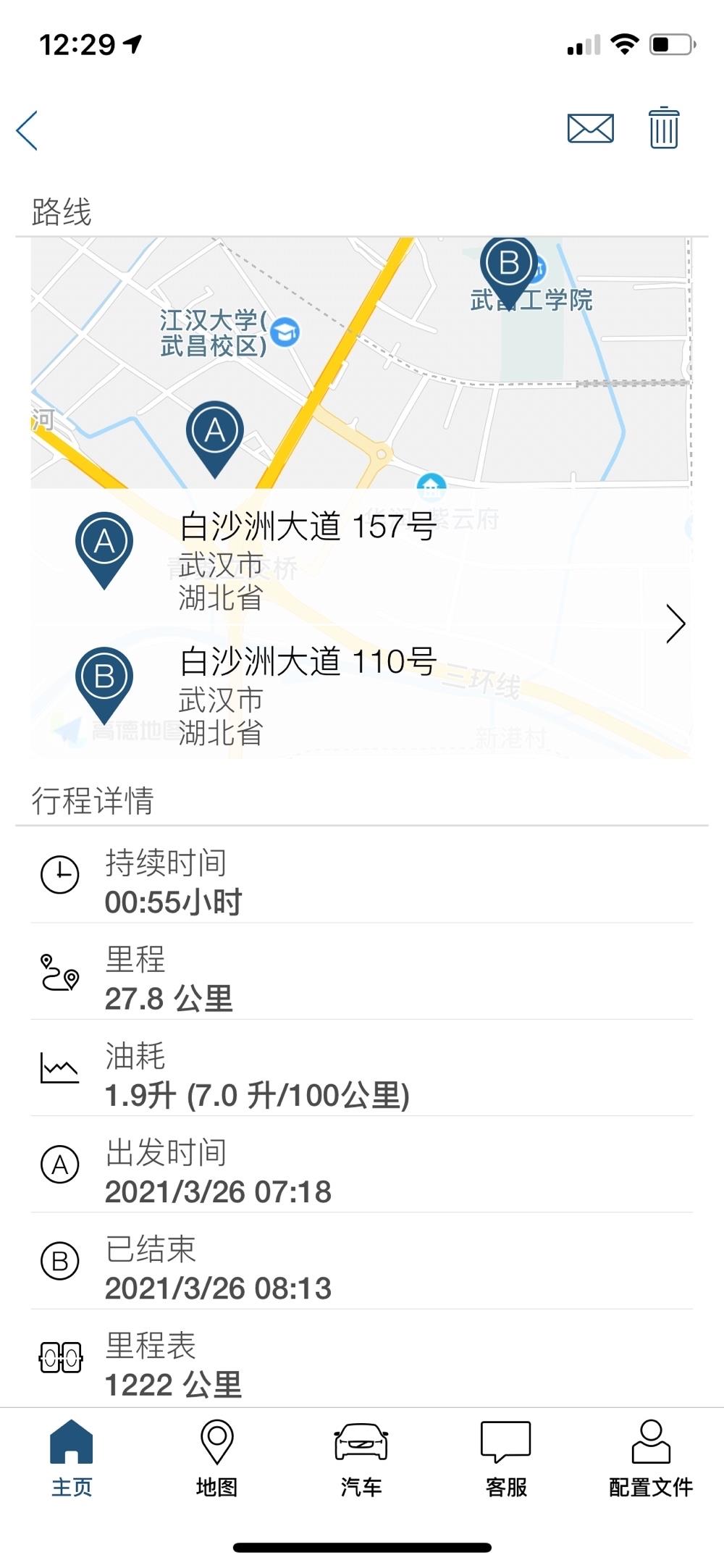Go back using the top-left arrow
This screenshot has width=724, height=1568.
27,131
